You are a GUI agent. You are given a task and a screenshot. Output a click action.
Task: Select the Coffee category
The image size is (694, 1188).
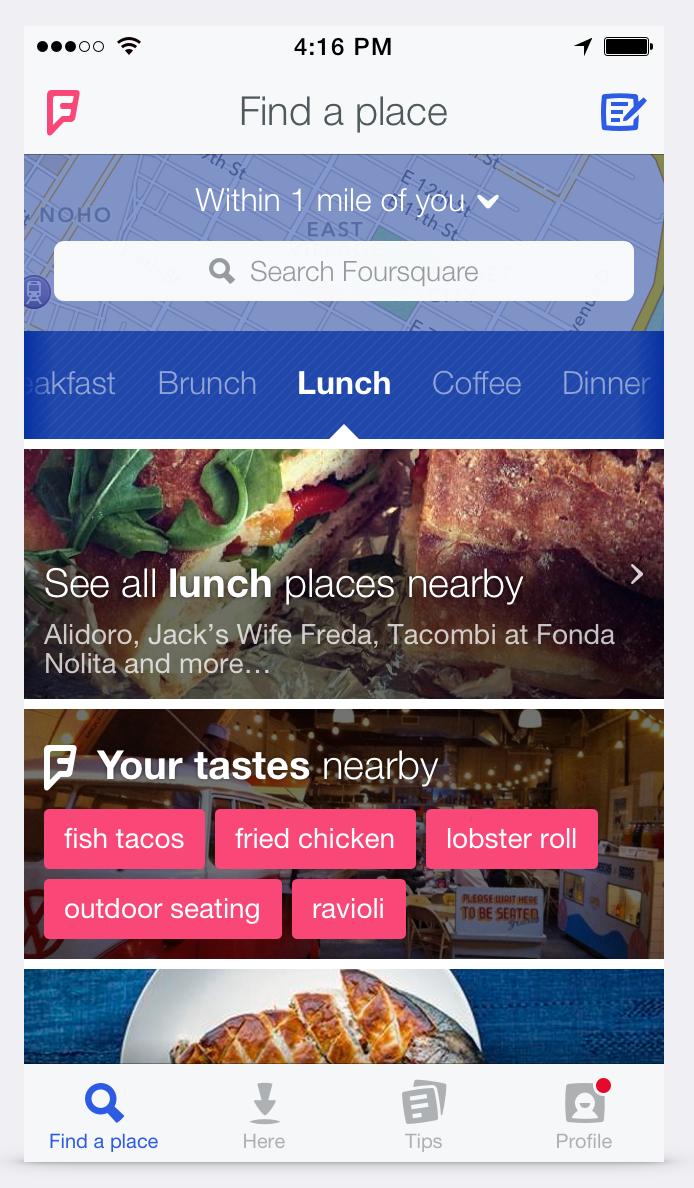point(476,383)
